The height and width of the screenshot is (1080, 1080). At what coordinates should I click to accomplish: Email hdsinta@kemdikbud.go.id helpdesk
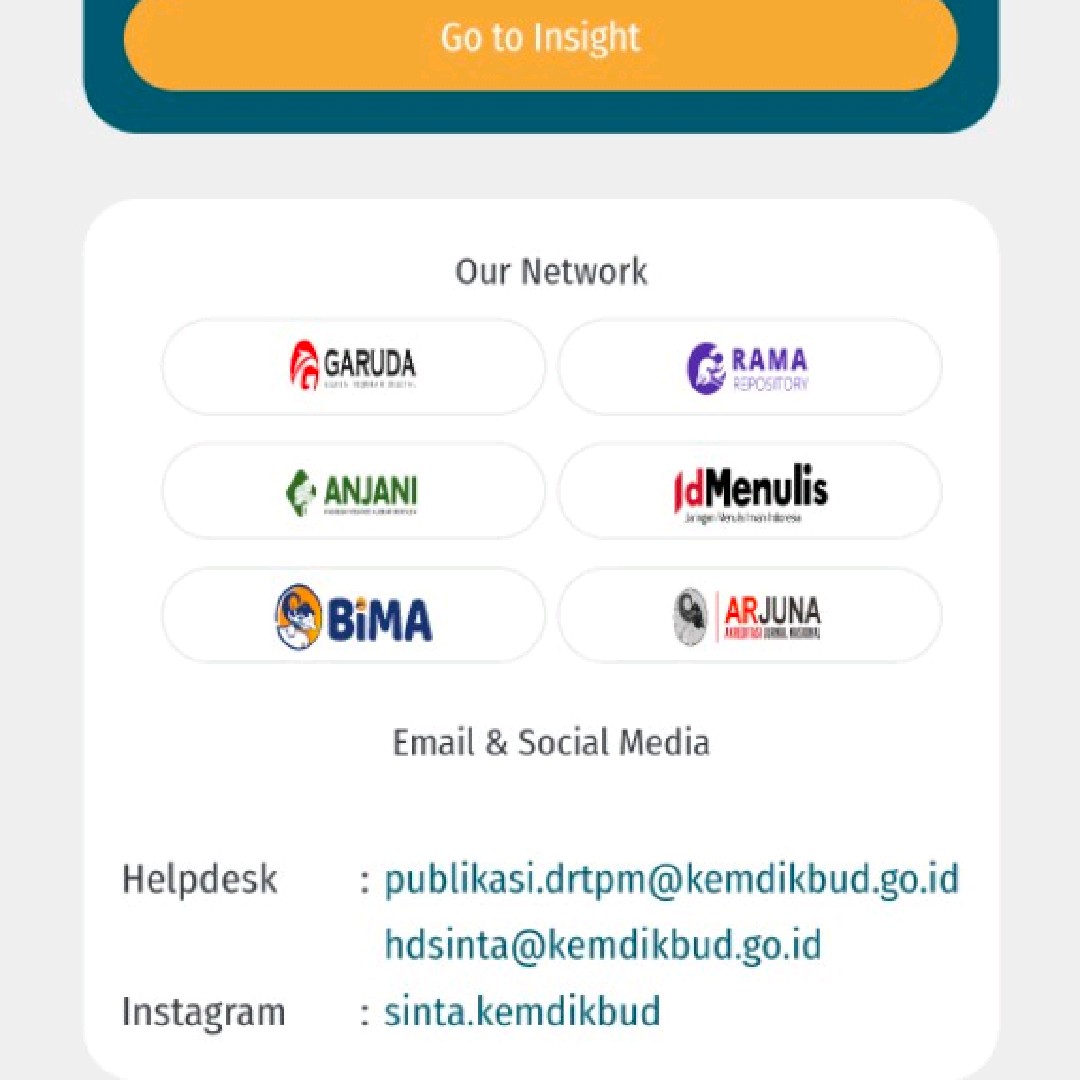(603, 945)
